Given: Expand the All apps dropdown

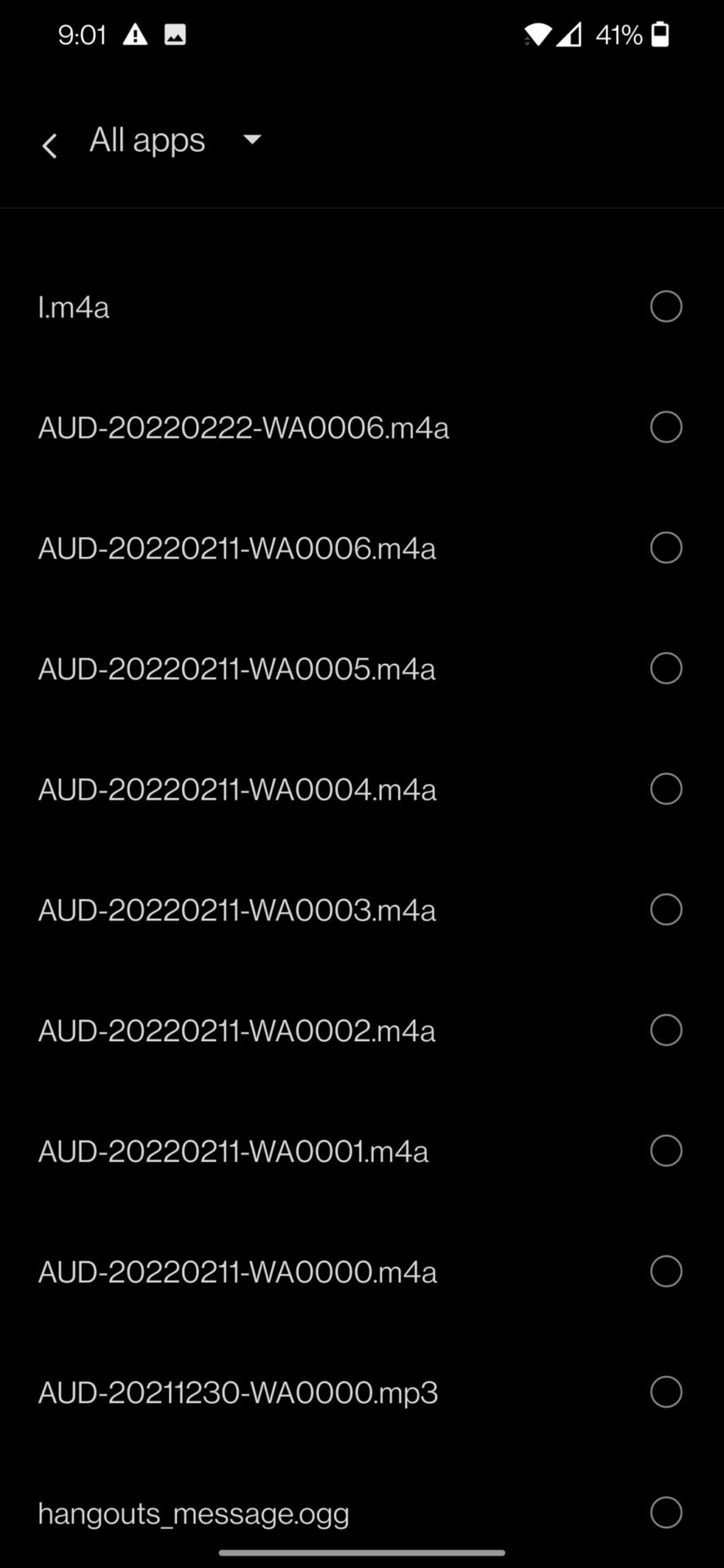Looking at the screenshot, I should point(251,140).
